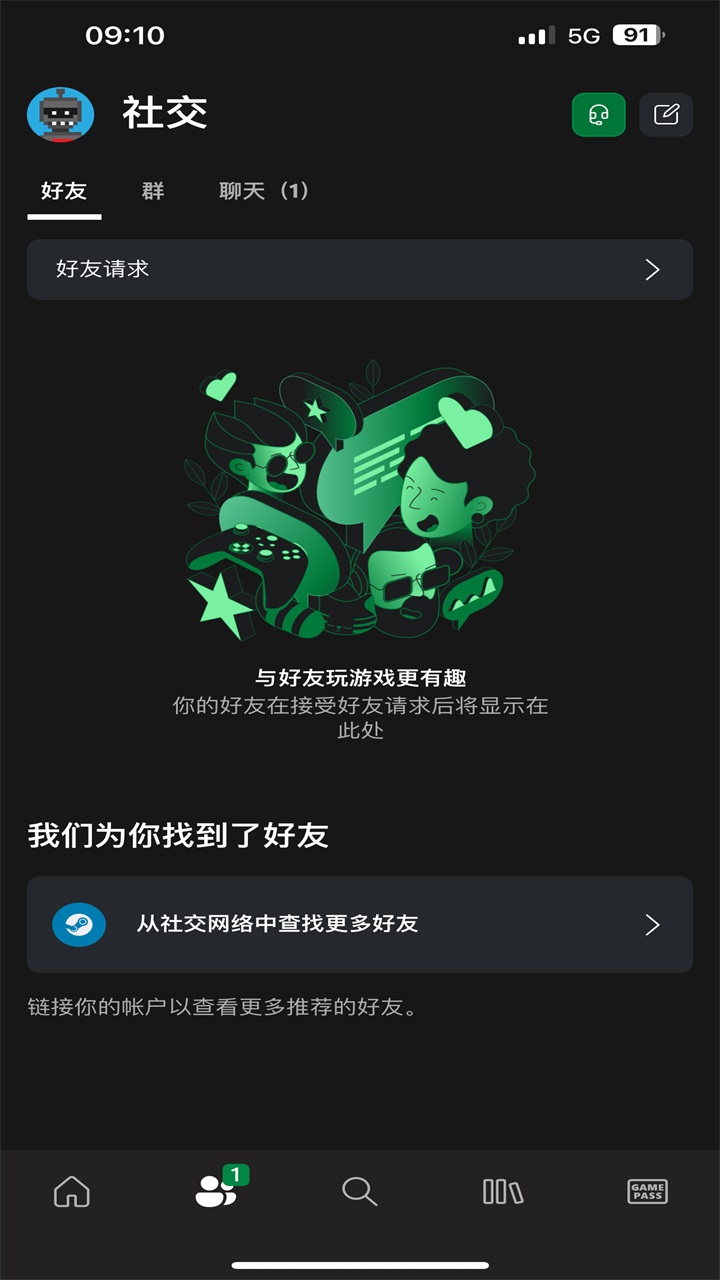The image size is (720, 1280).
Task: Select the Friends icon showing notification badge 1
Action: pyautogui.click(x=215, y=1192)
